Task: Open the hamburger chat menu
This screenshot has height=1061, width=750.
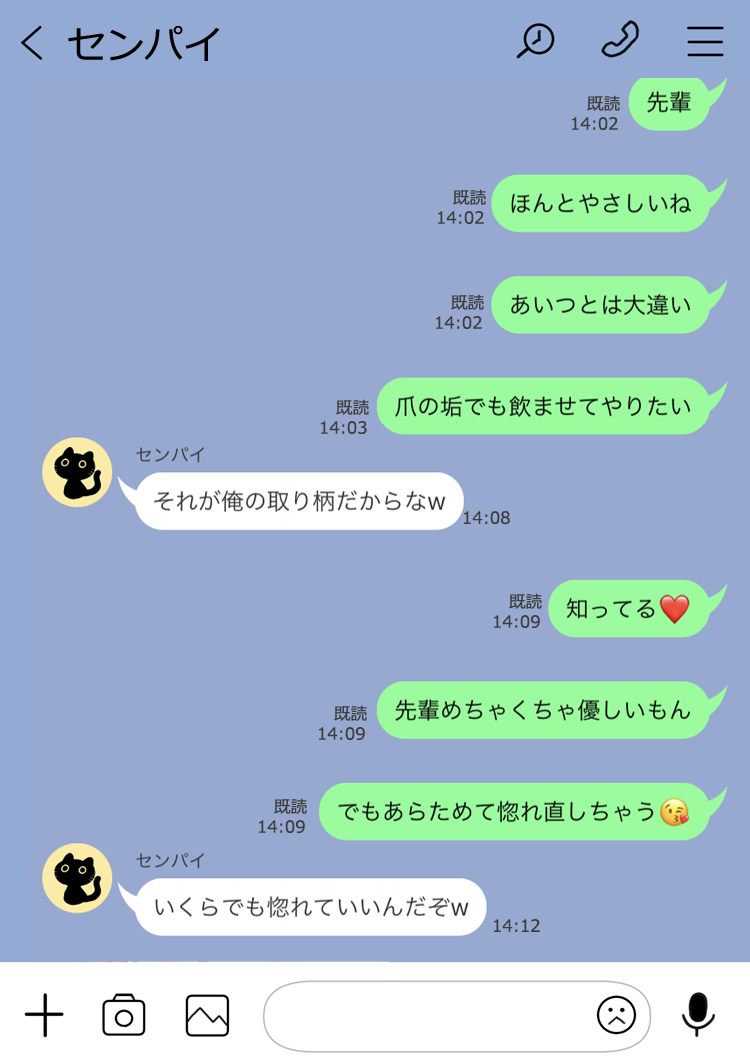Action: click(705, 41)
